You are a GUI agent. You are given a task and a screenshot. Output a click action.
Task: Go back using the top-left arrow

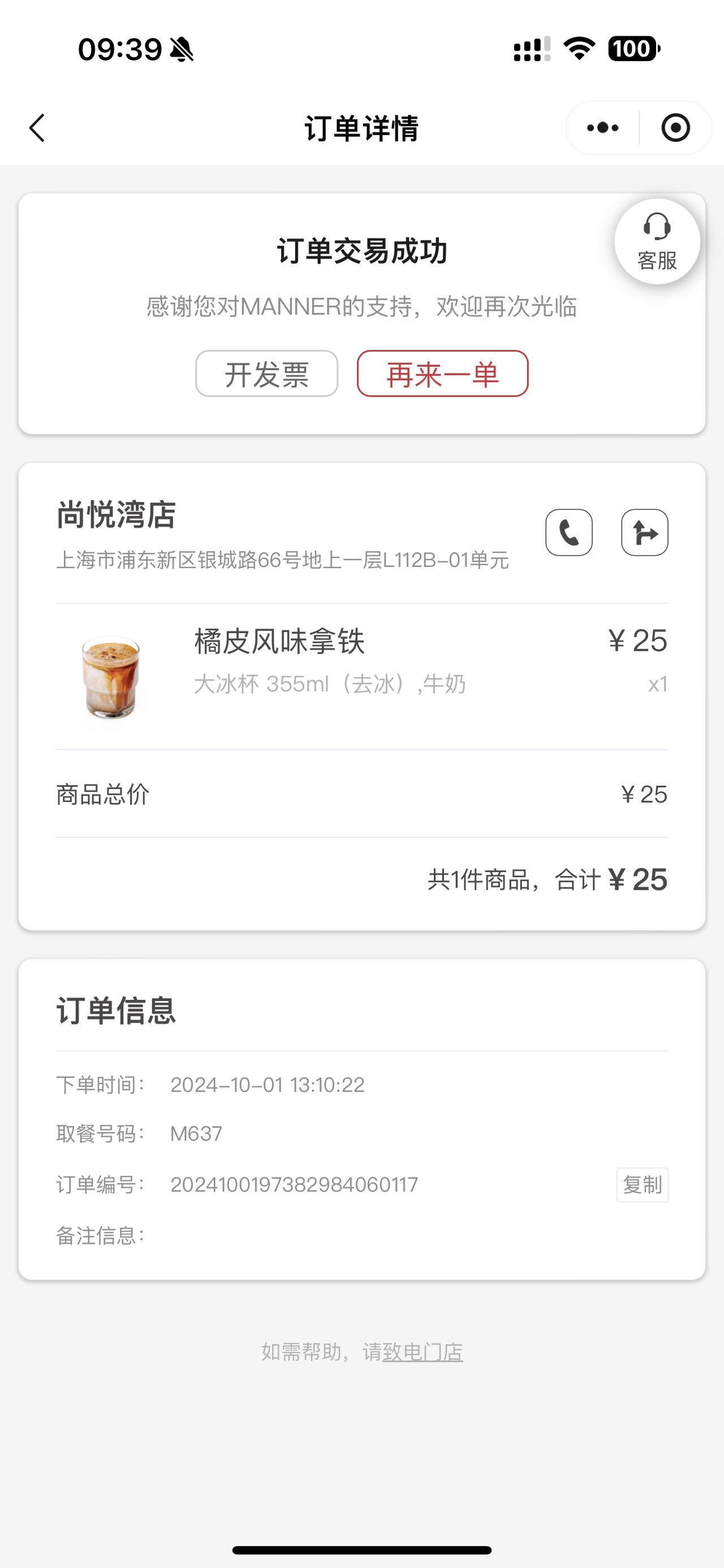[37, 128]
